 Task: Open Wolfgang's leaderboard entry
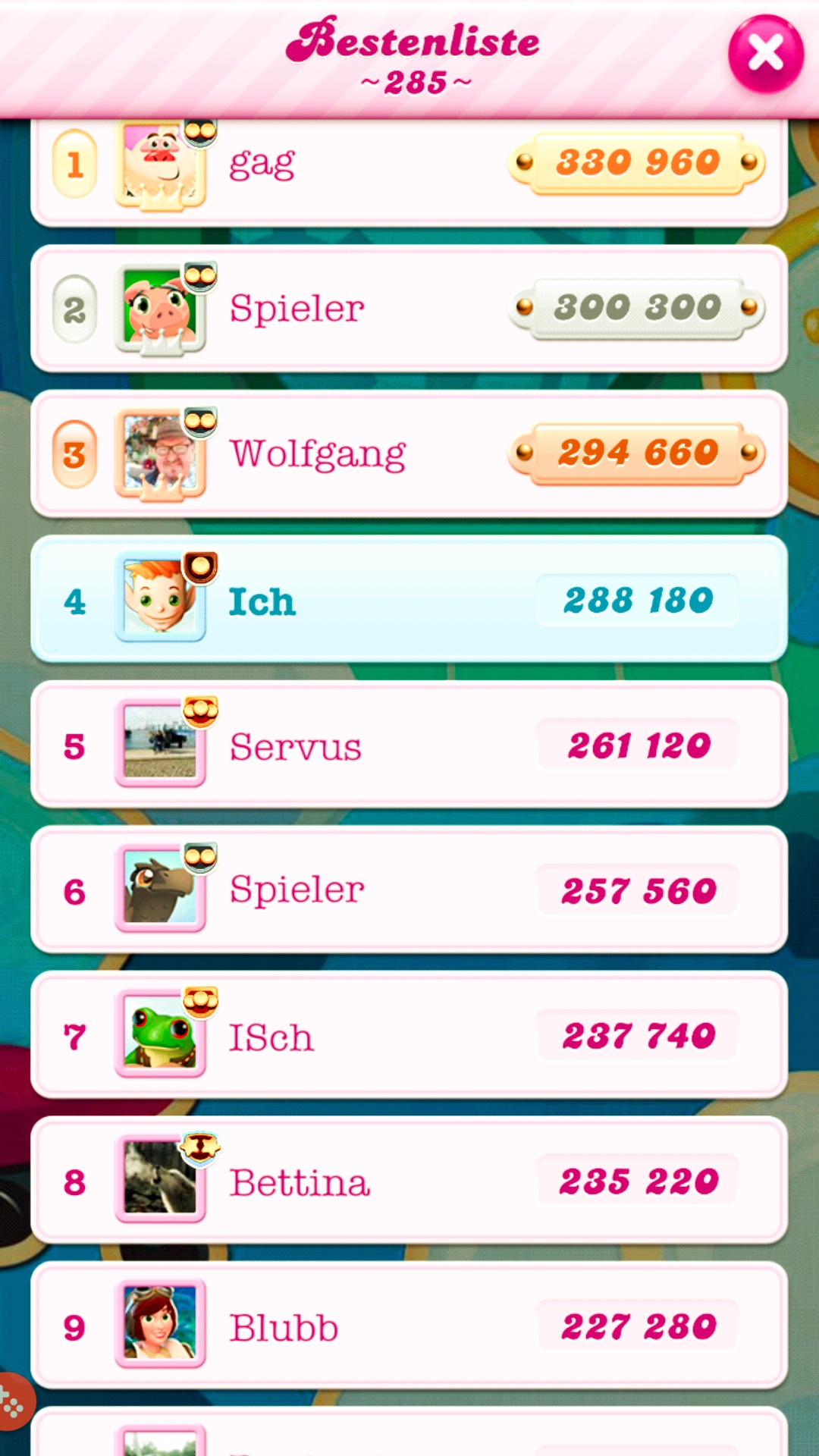coord(409,453)
